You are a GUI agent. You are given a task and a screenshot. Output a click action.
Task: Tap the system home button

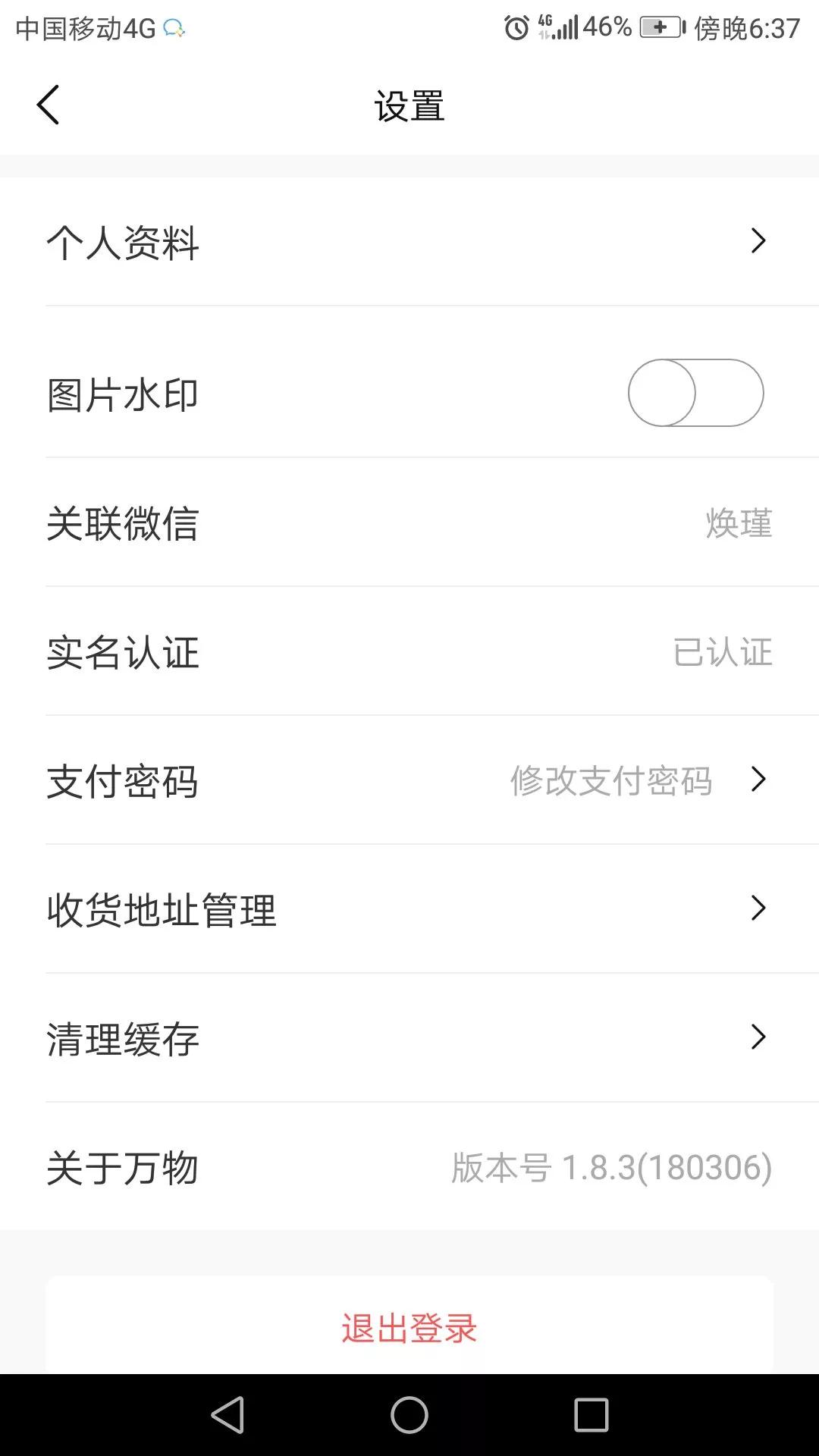point(409,1415)
